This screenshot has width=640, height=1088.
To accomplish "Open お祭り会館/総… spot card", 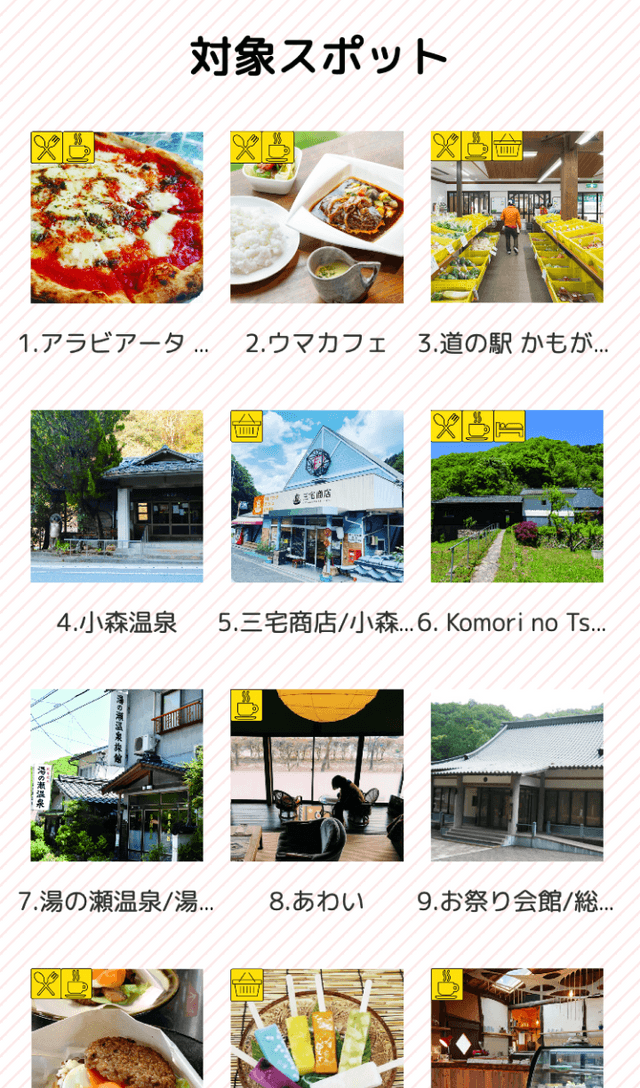I will [516, 775].
